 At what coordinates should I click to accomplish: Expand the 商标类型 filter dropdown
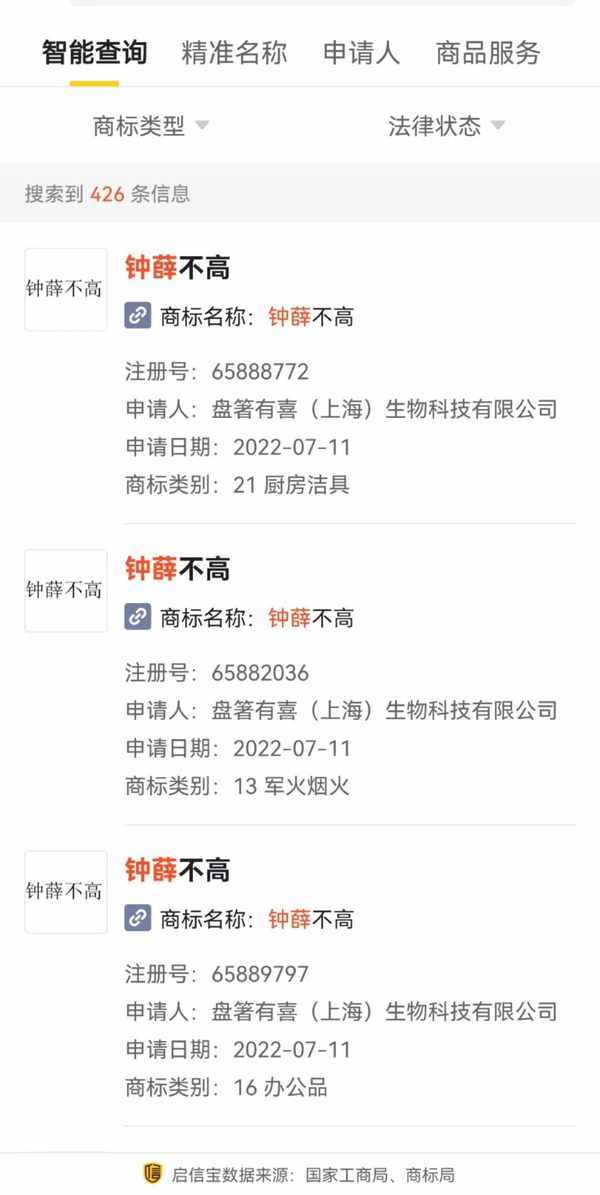click(151, 126)
